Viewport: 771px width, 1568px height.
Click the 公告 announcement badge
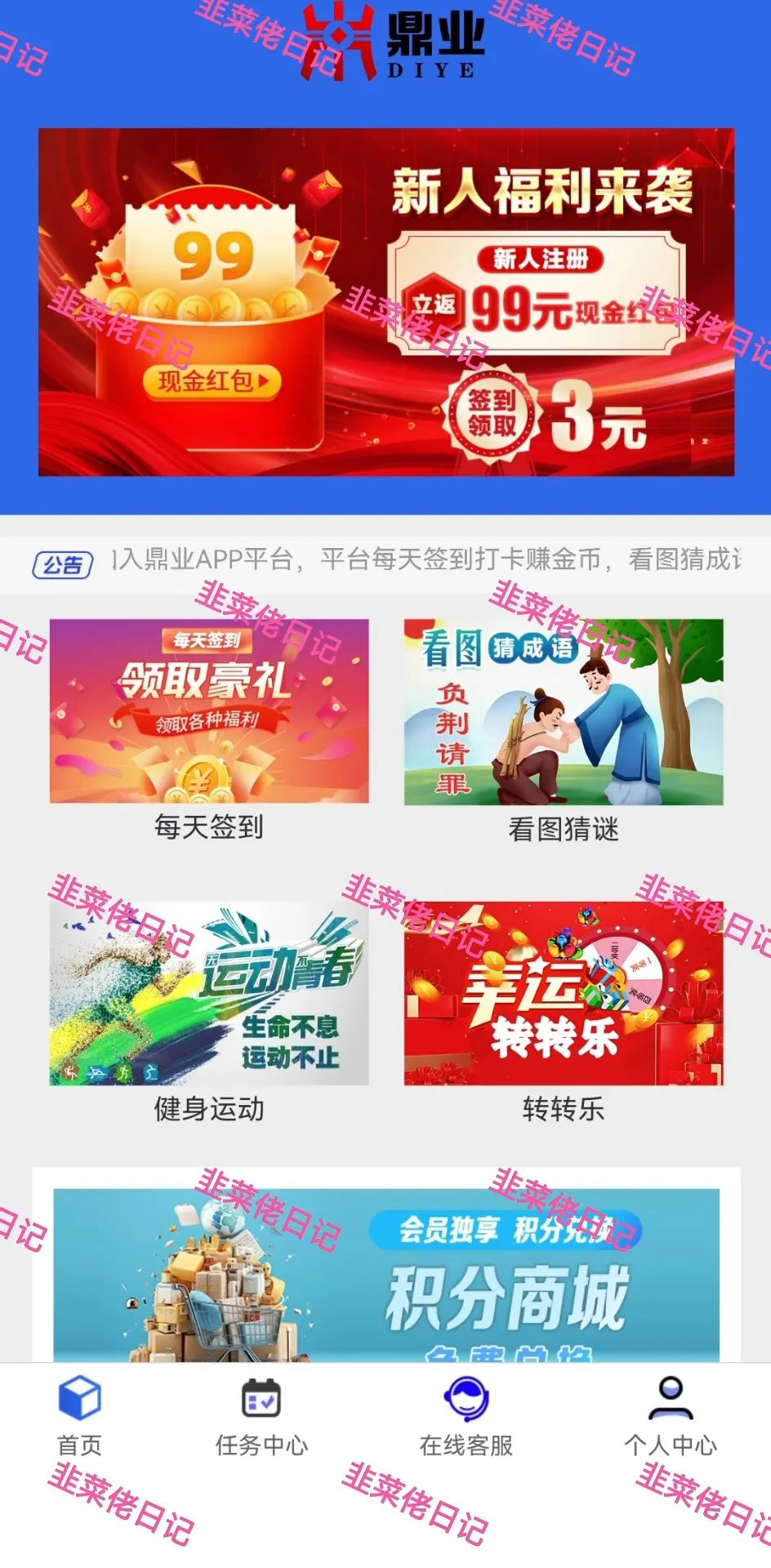65,565
